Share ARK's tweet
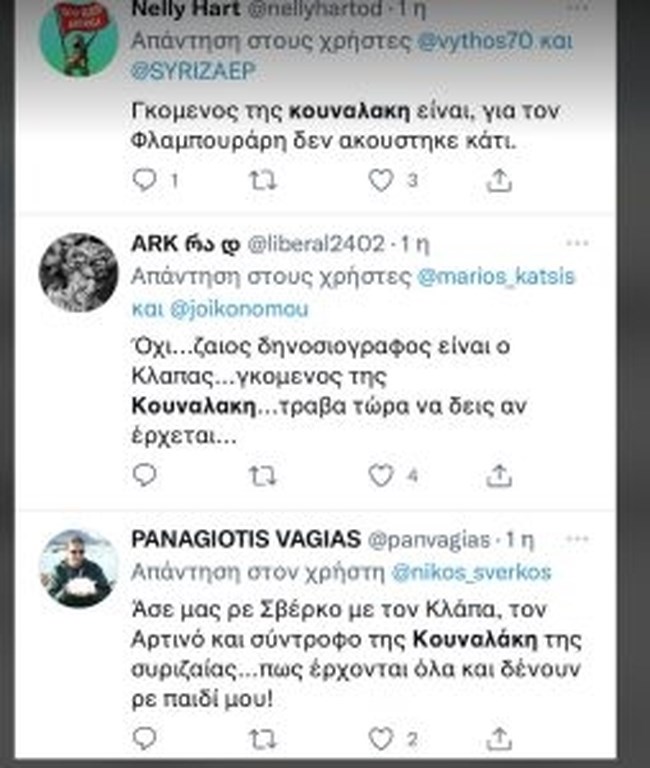 (x=499, y=475)
